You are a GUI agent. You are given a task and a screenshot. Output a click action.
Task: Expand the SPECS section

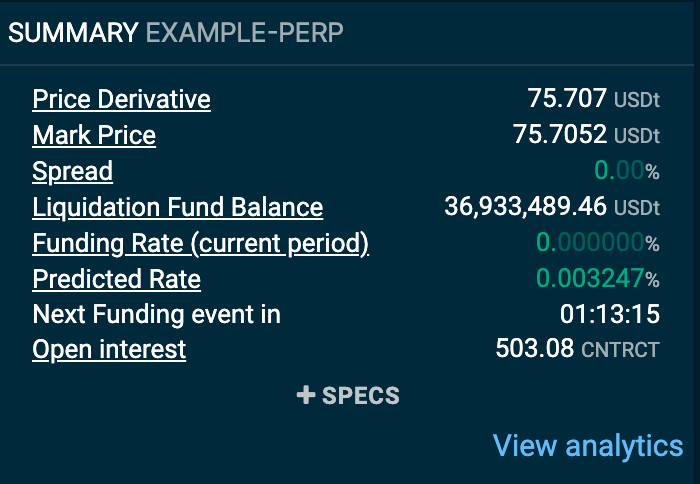point(348,396)
